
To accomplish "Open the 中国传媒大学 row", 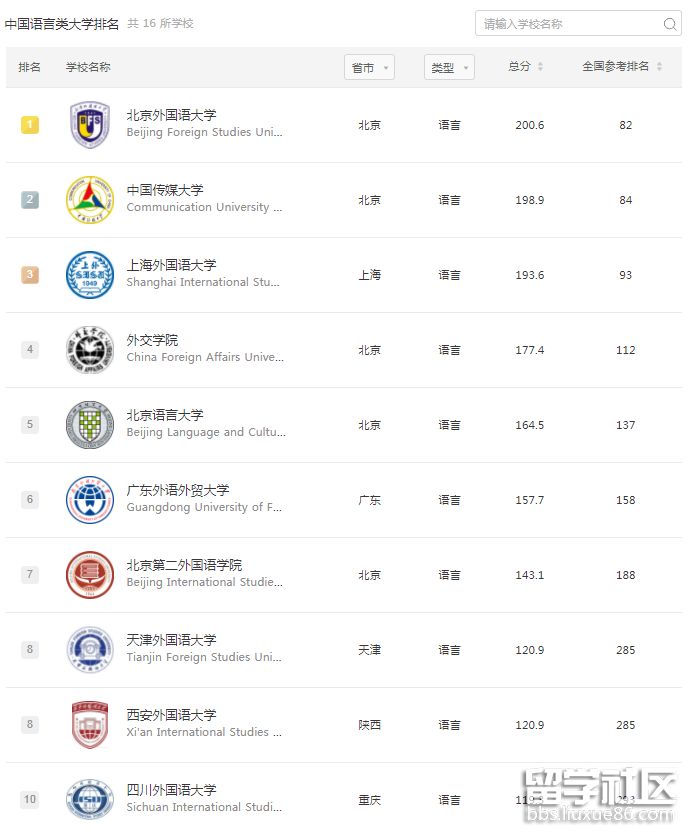I will tap(164, 190).
